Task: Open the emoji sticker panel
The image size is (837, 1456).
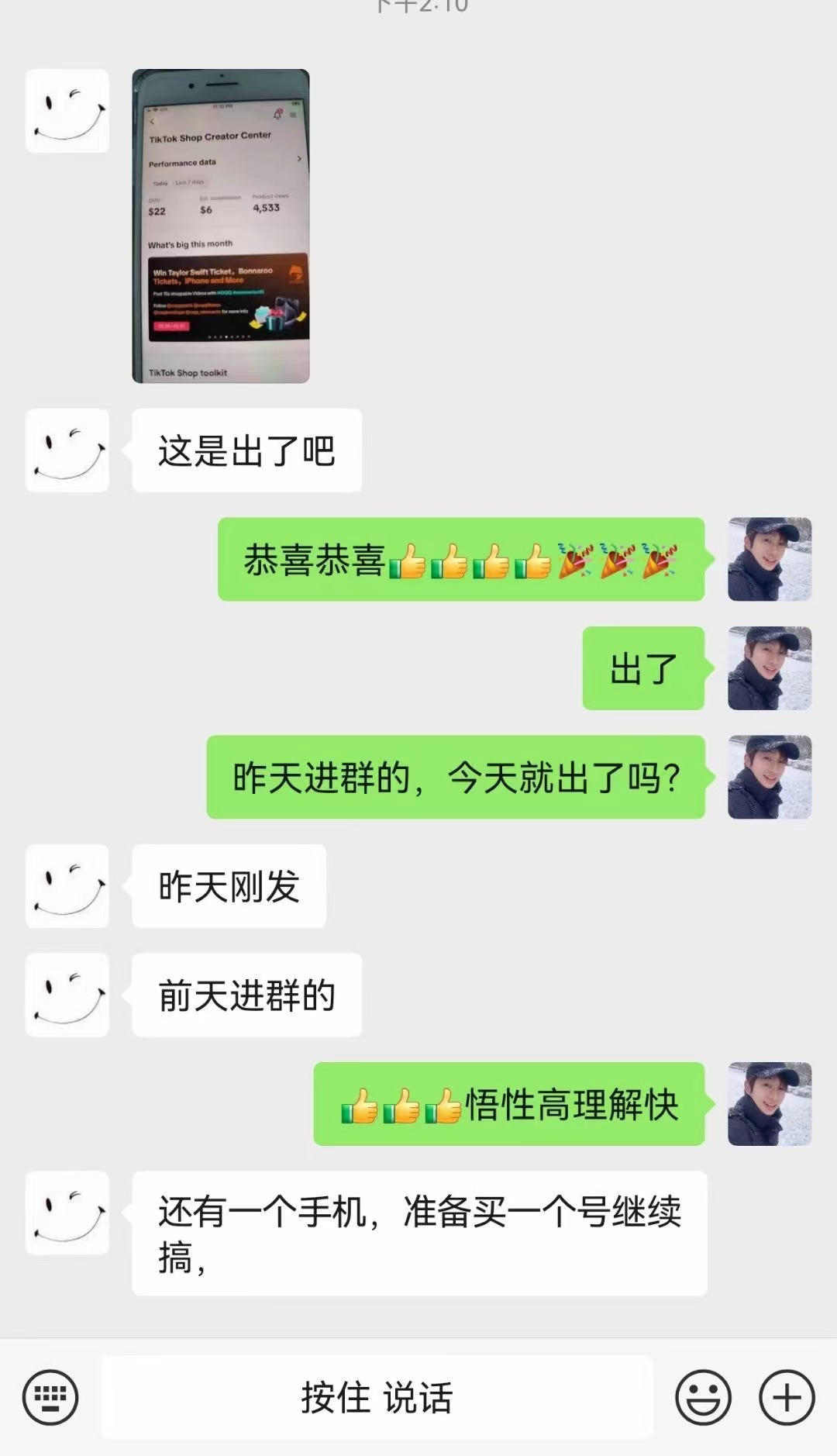Action: (x=703, y=1397)
